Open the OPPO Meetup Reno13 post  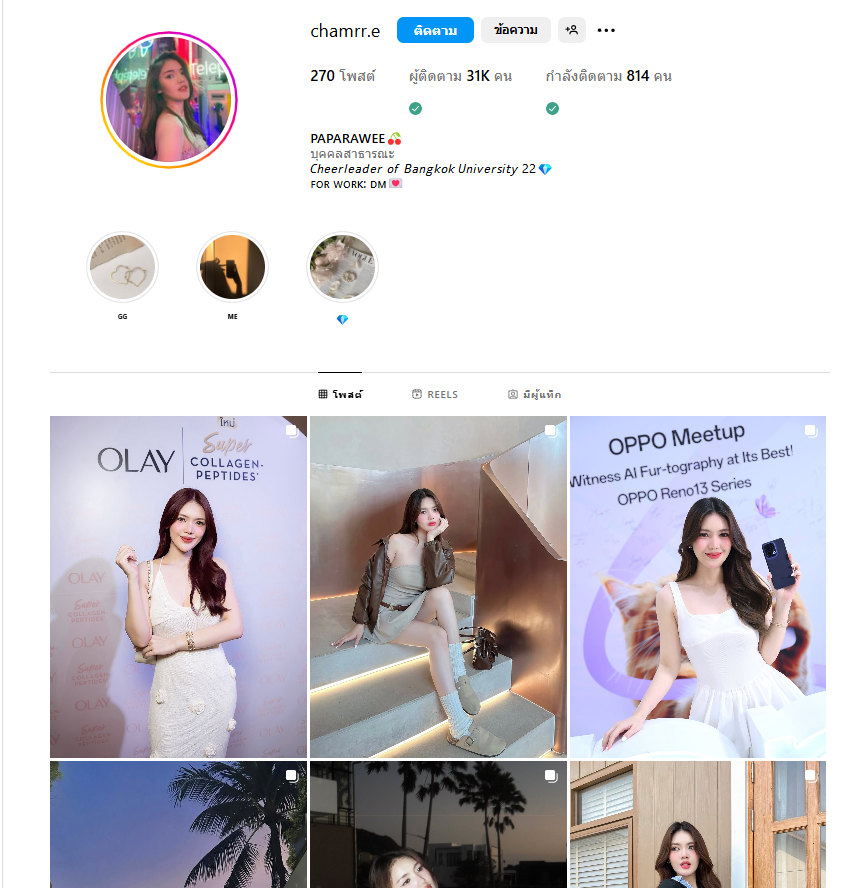coord(698,586)
